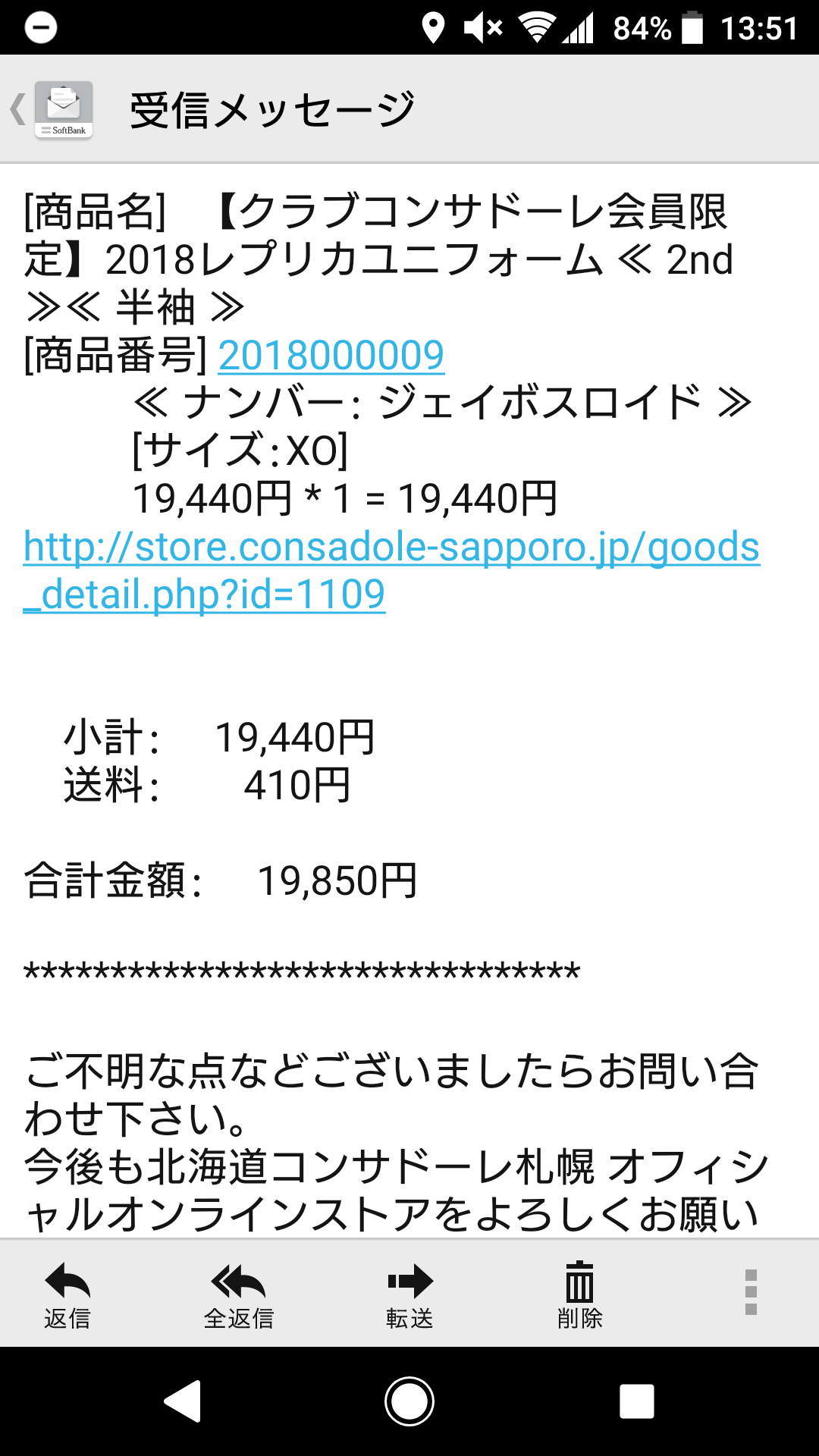Go to the home screen
The width and height of the screenshot is (819, 1456).
[409, 1401]
